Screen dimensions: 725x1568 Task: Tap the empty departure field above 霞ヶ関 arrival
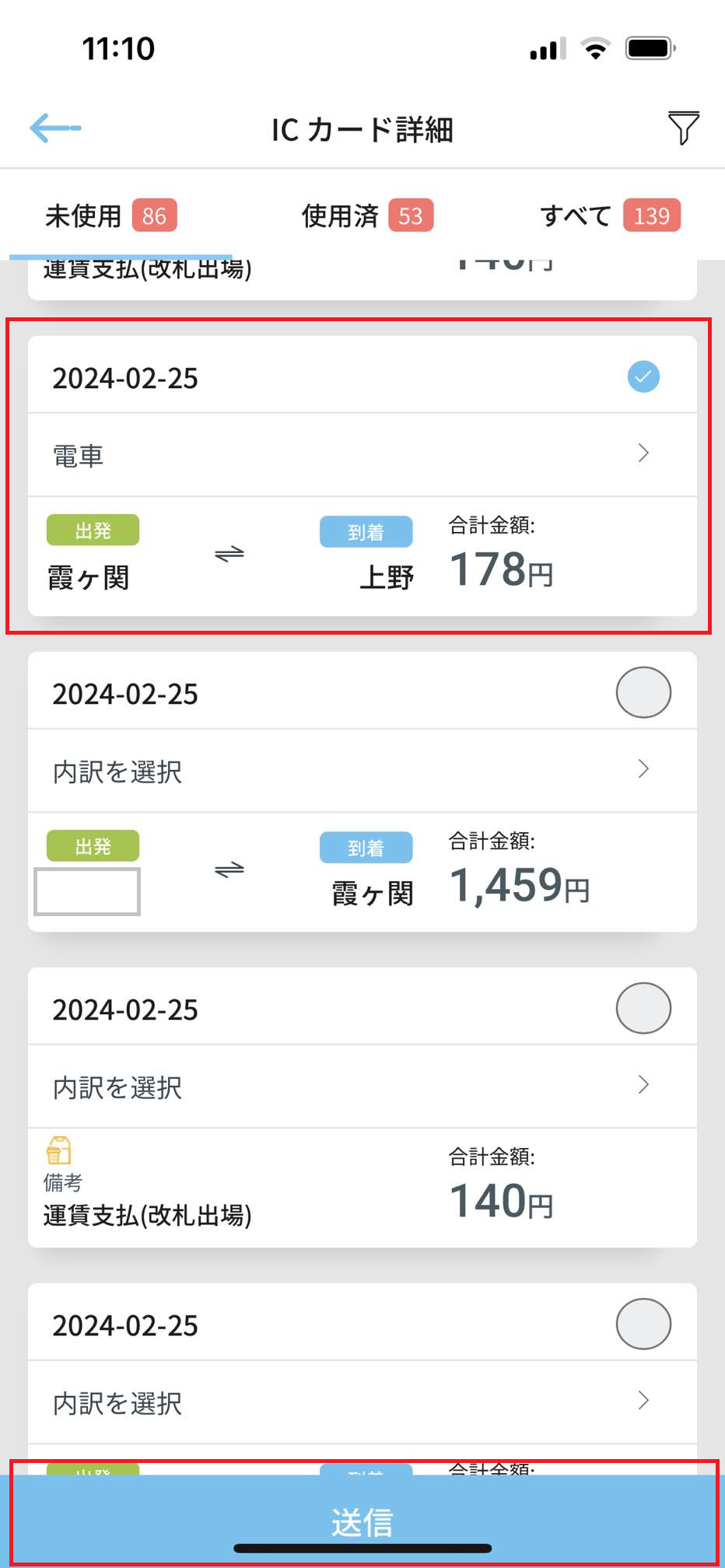[x=87, y=891]
